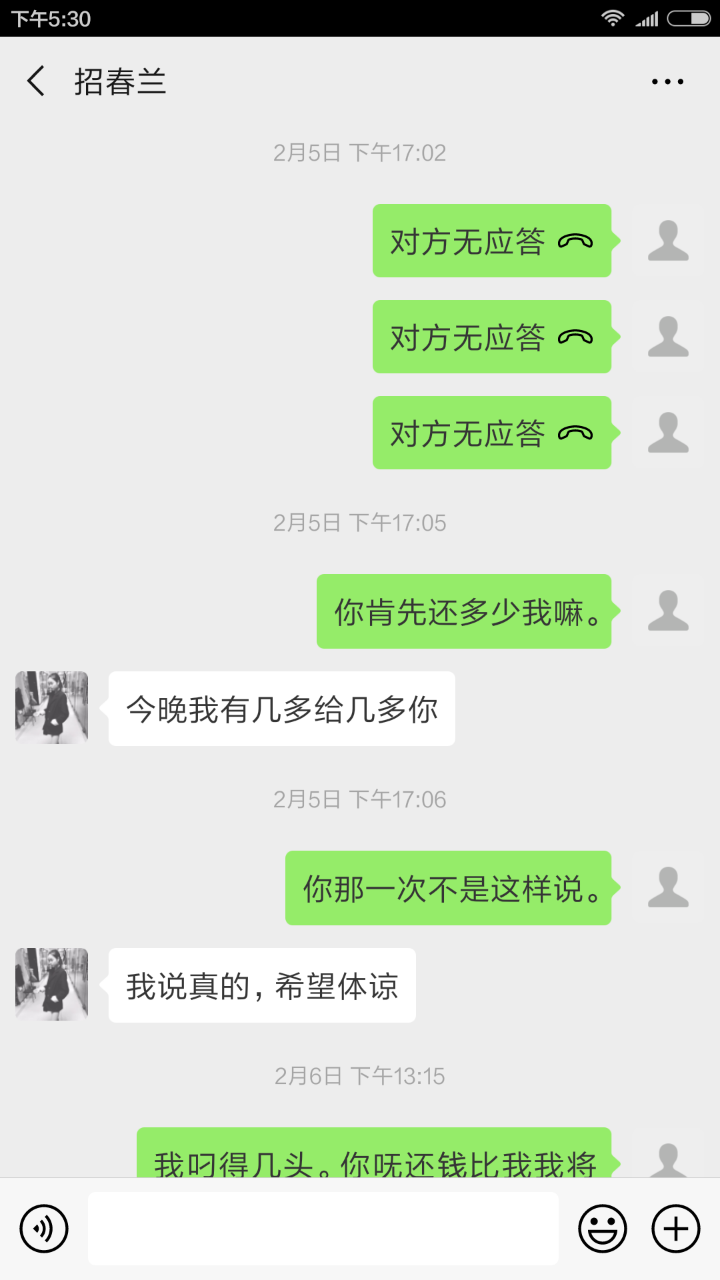This screenshot has height=1280, width=720.
Task: Open my avatar beside 你那一次不是这样说。
Action: (668, 888)
